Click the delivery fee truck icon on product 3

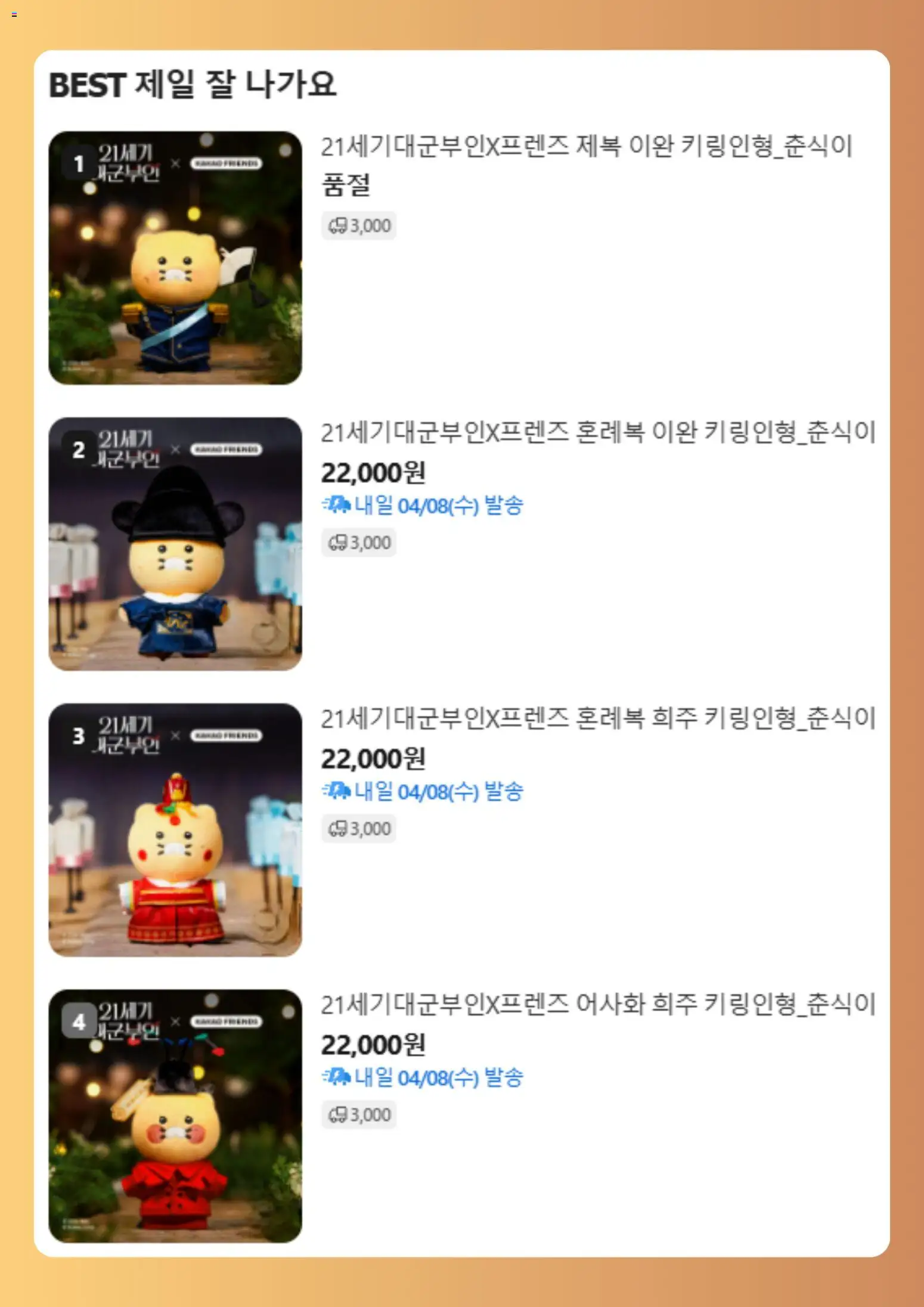point(338,829)
